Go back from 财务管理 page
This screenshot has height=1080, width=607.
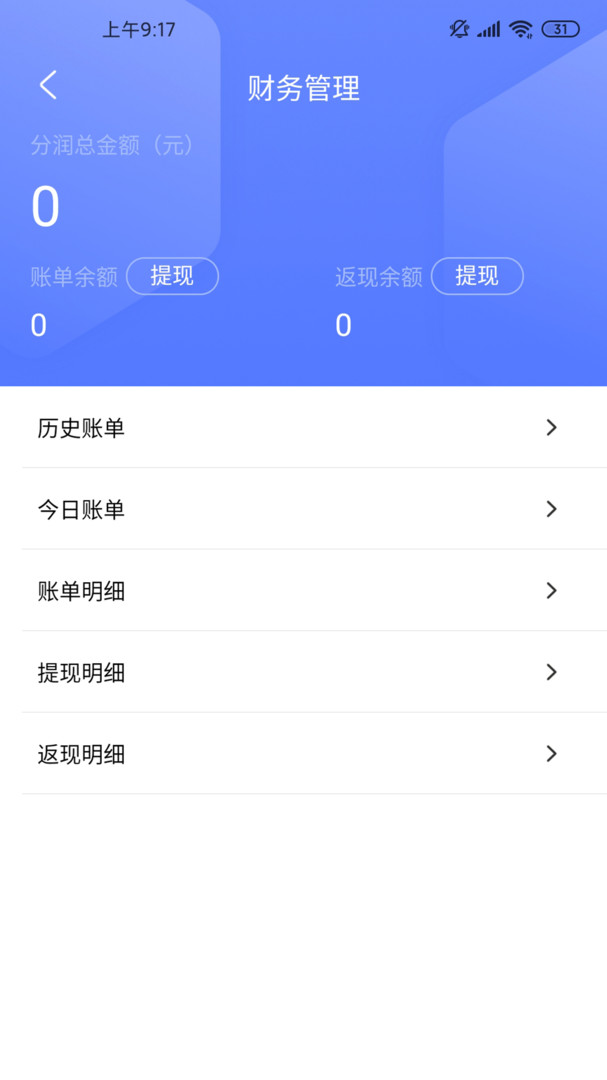point(48,86)
